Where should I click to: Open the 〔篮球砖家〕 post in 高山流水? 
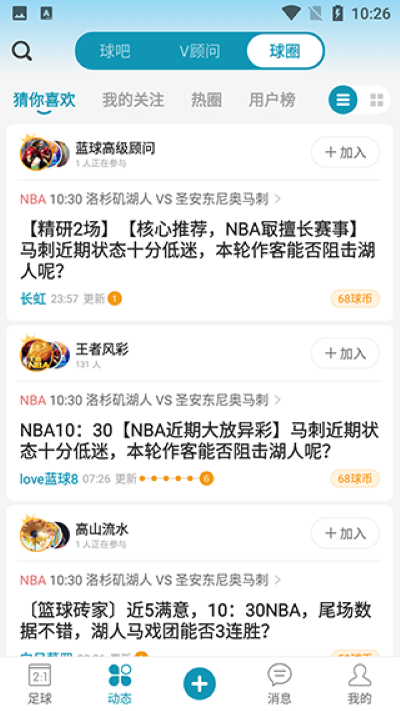point(196,621)
